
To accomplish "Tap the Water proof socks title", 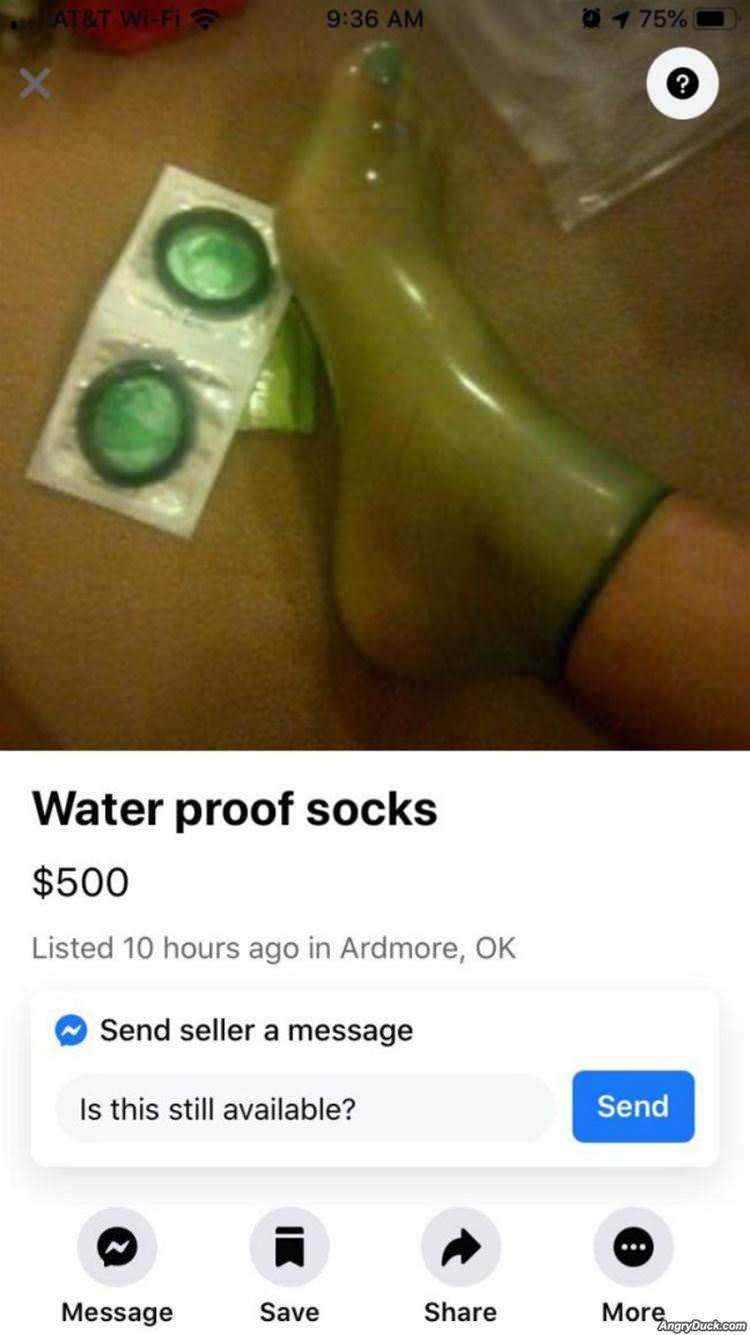I will [236, 808].
